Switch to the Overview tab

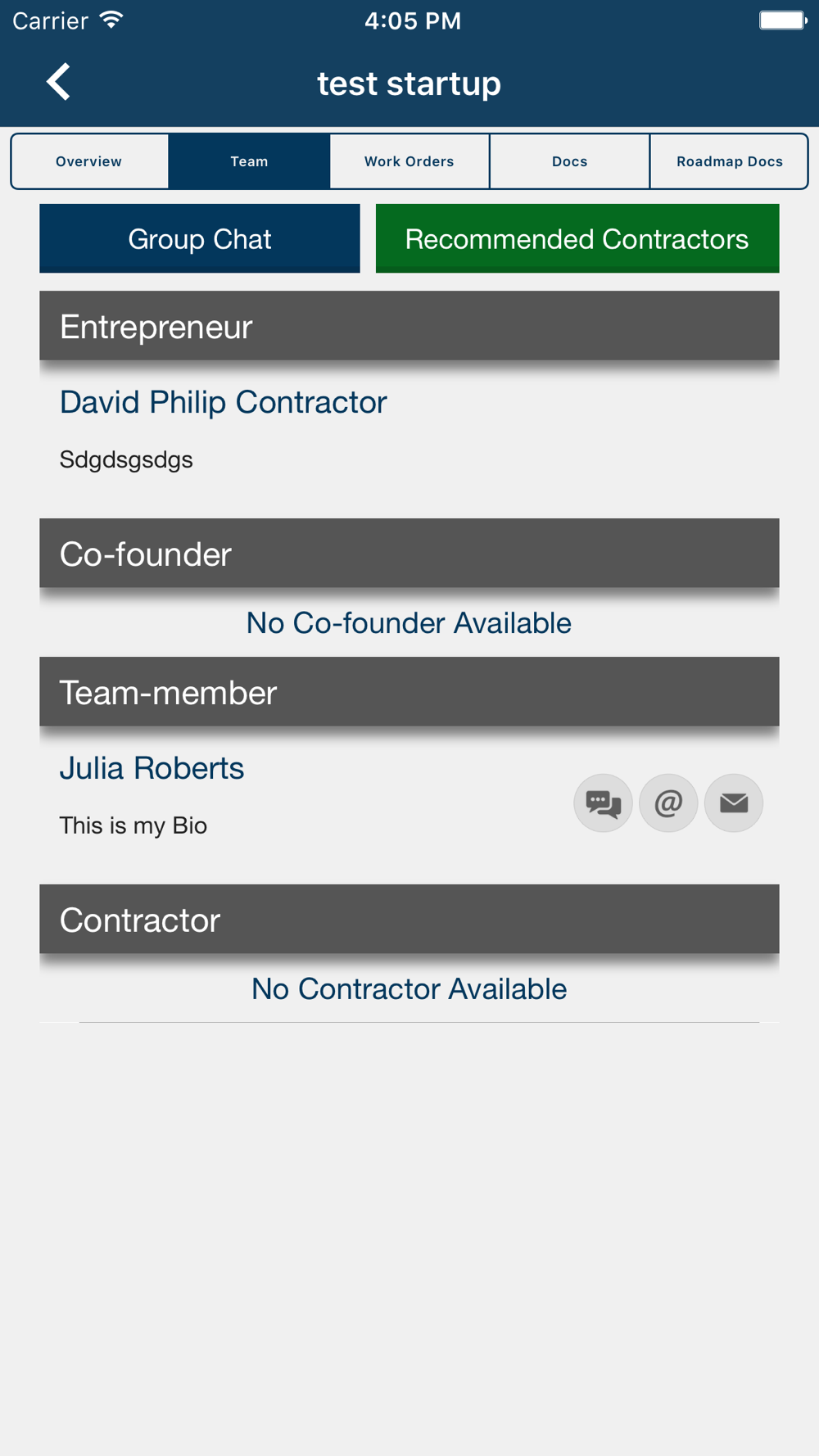[x=89, y=161]
